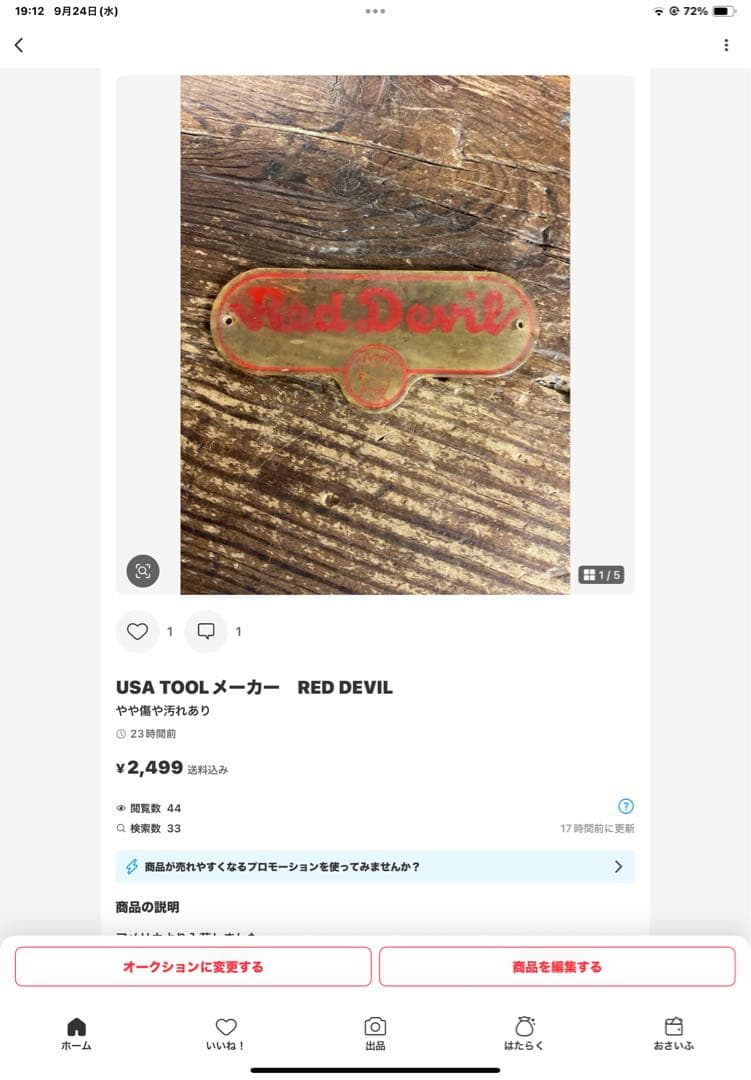
Task: Tap the blue help question mark icon
Action: pos(626,806)
